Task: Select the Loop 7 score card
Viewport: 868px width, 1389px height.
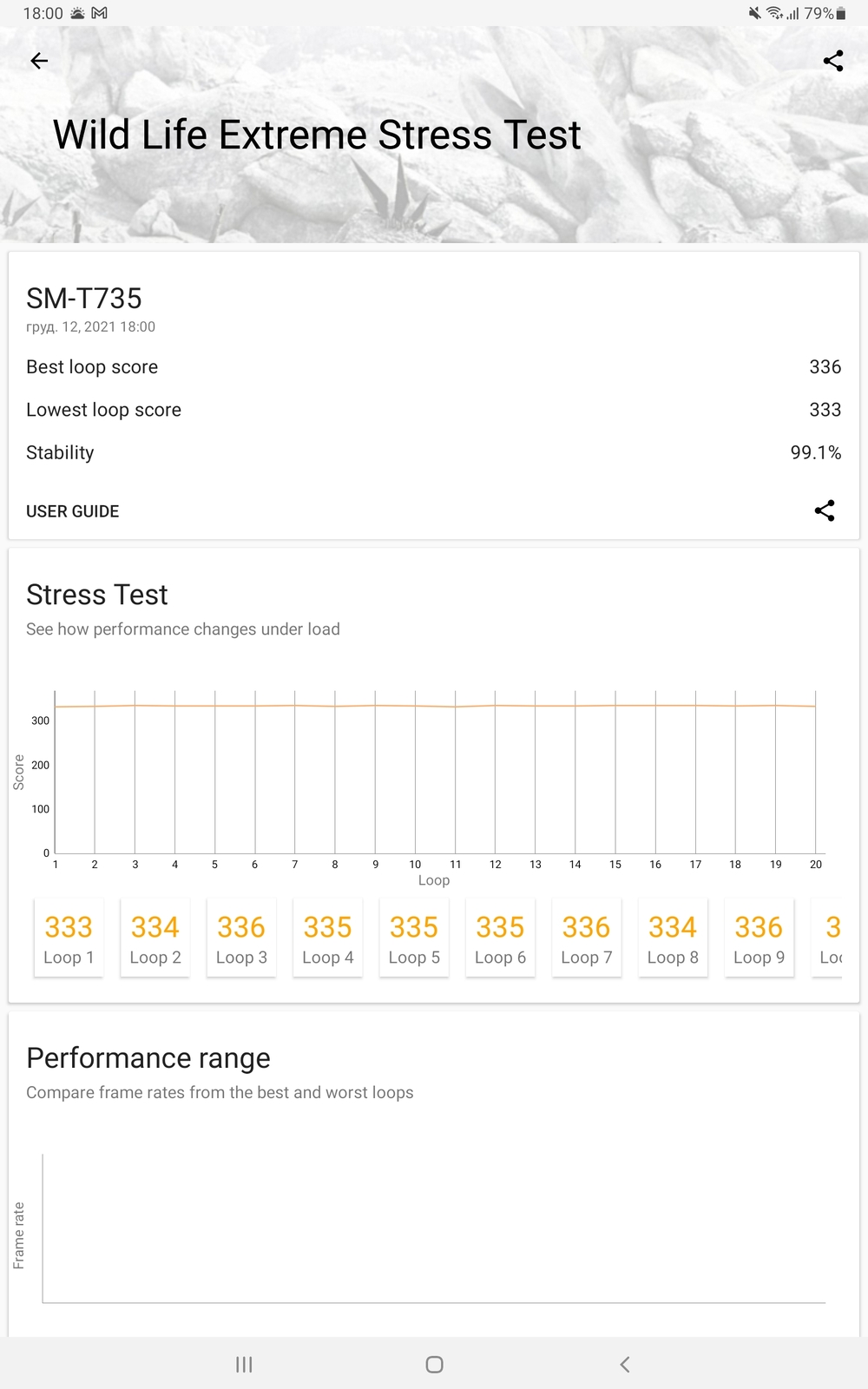Action: coord(587,938)
